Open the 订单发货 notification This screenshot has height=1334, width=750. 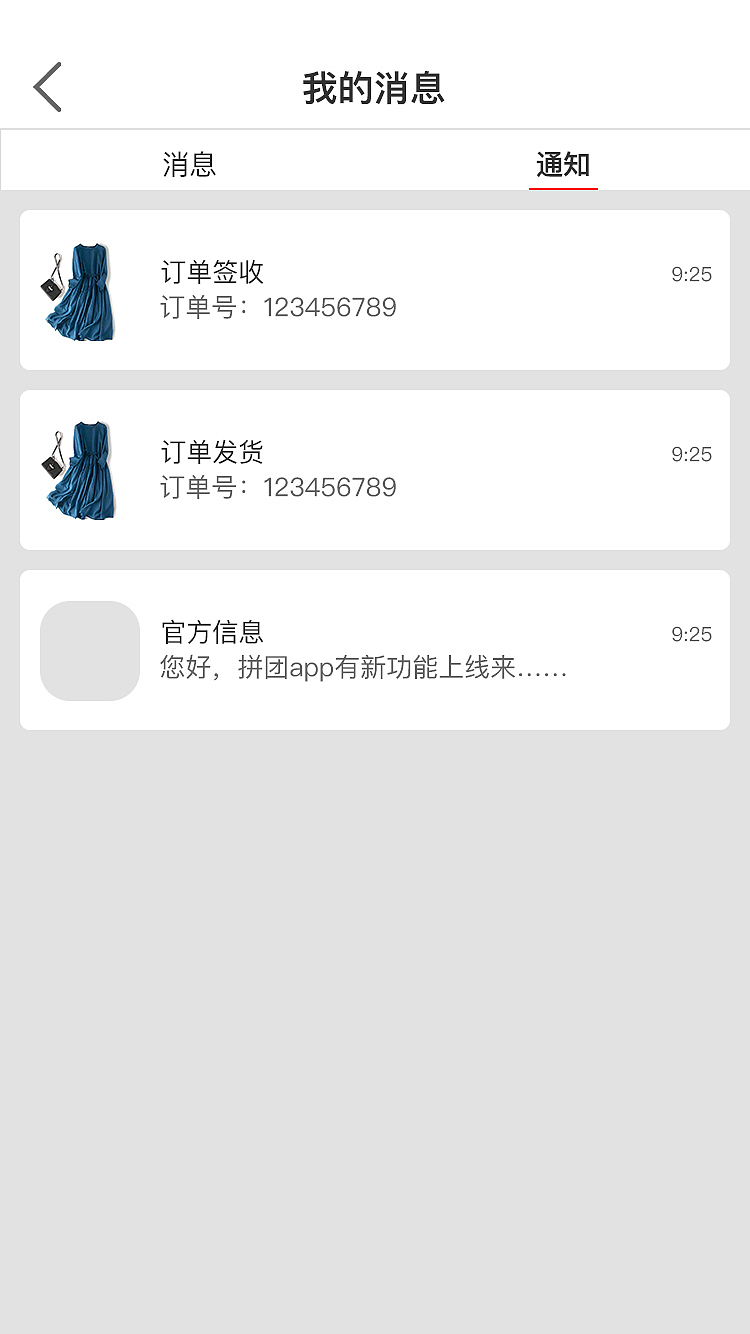[374, 470]
